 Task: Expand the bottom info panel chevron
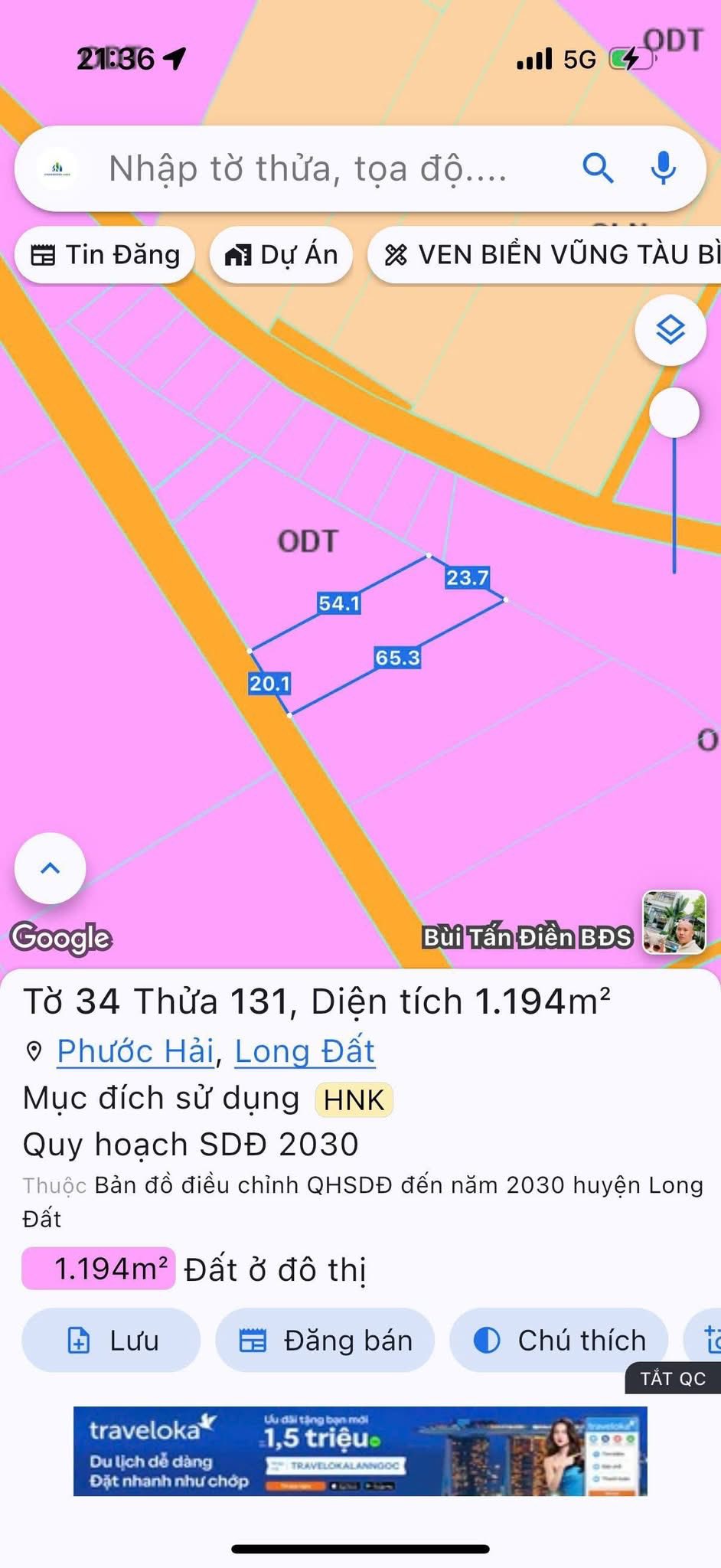tap(49, 867)
